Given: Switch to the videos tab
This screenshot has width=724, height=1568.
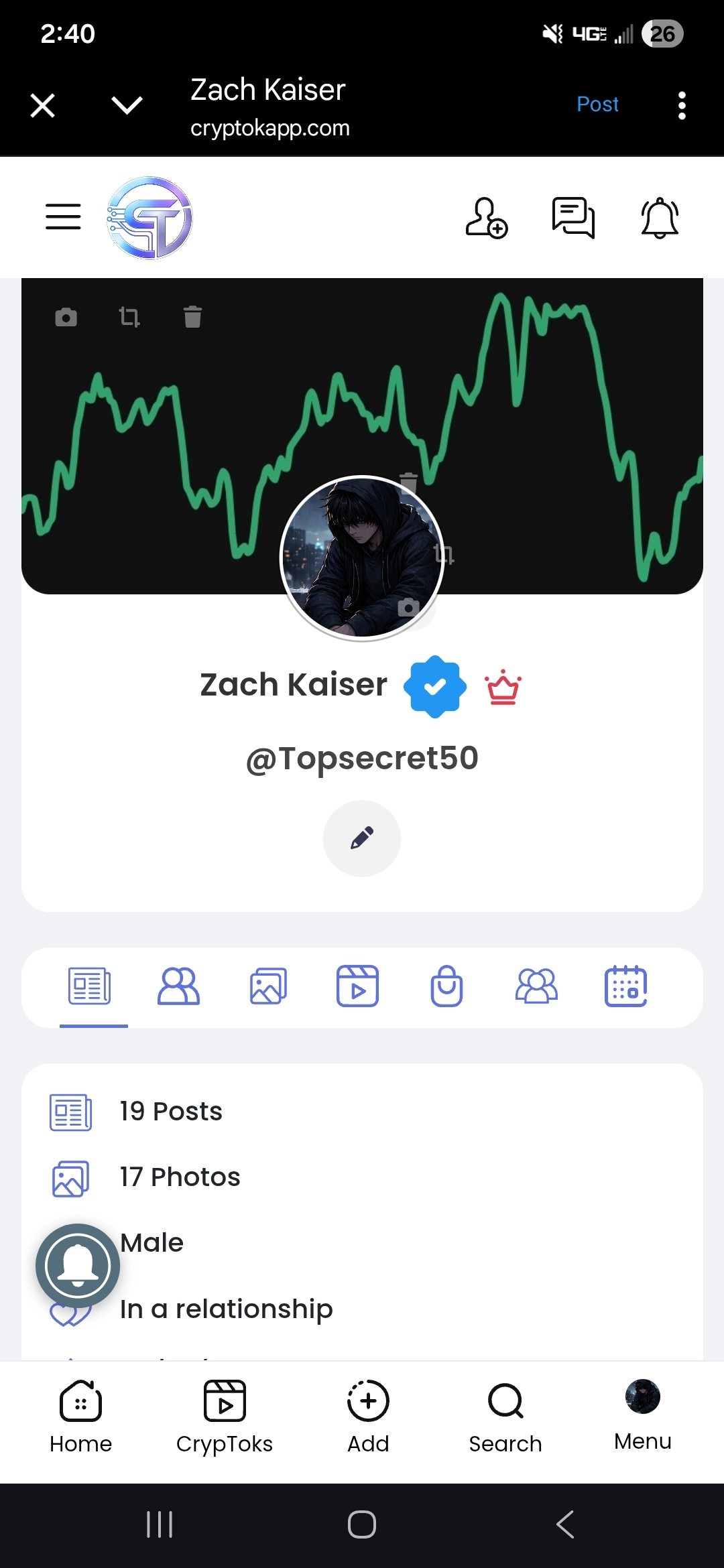Looking at the screenshot, I should pyautogui.click(x=357, y=986).
